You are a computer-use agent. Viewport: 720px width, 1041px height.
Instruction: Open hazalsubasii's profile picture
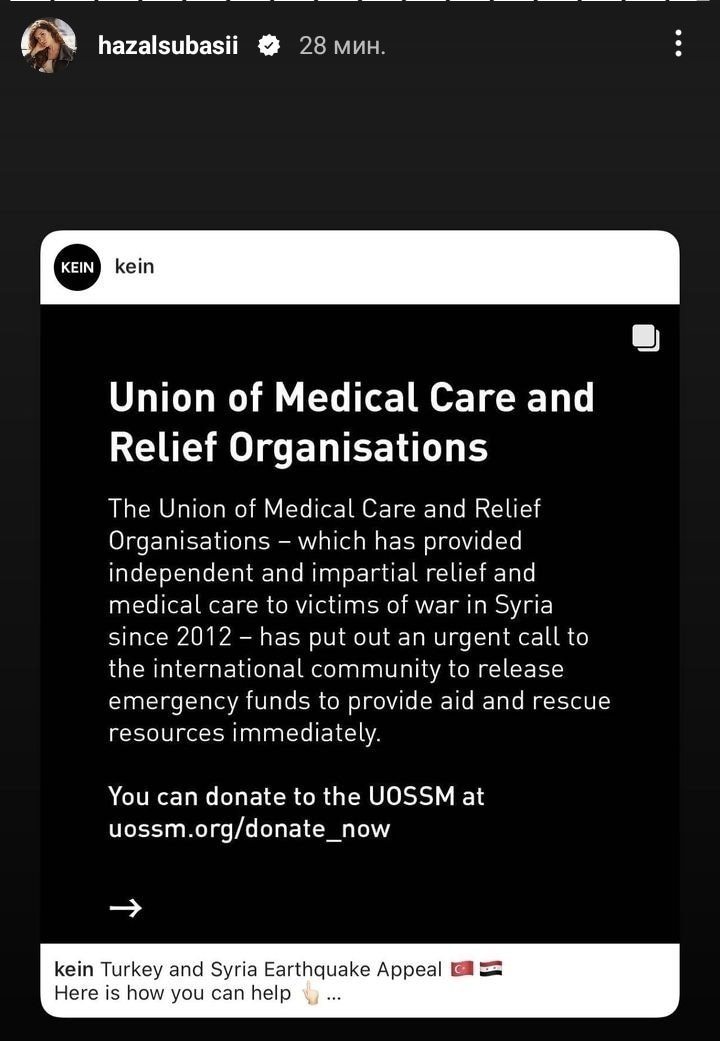(48, 45)
